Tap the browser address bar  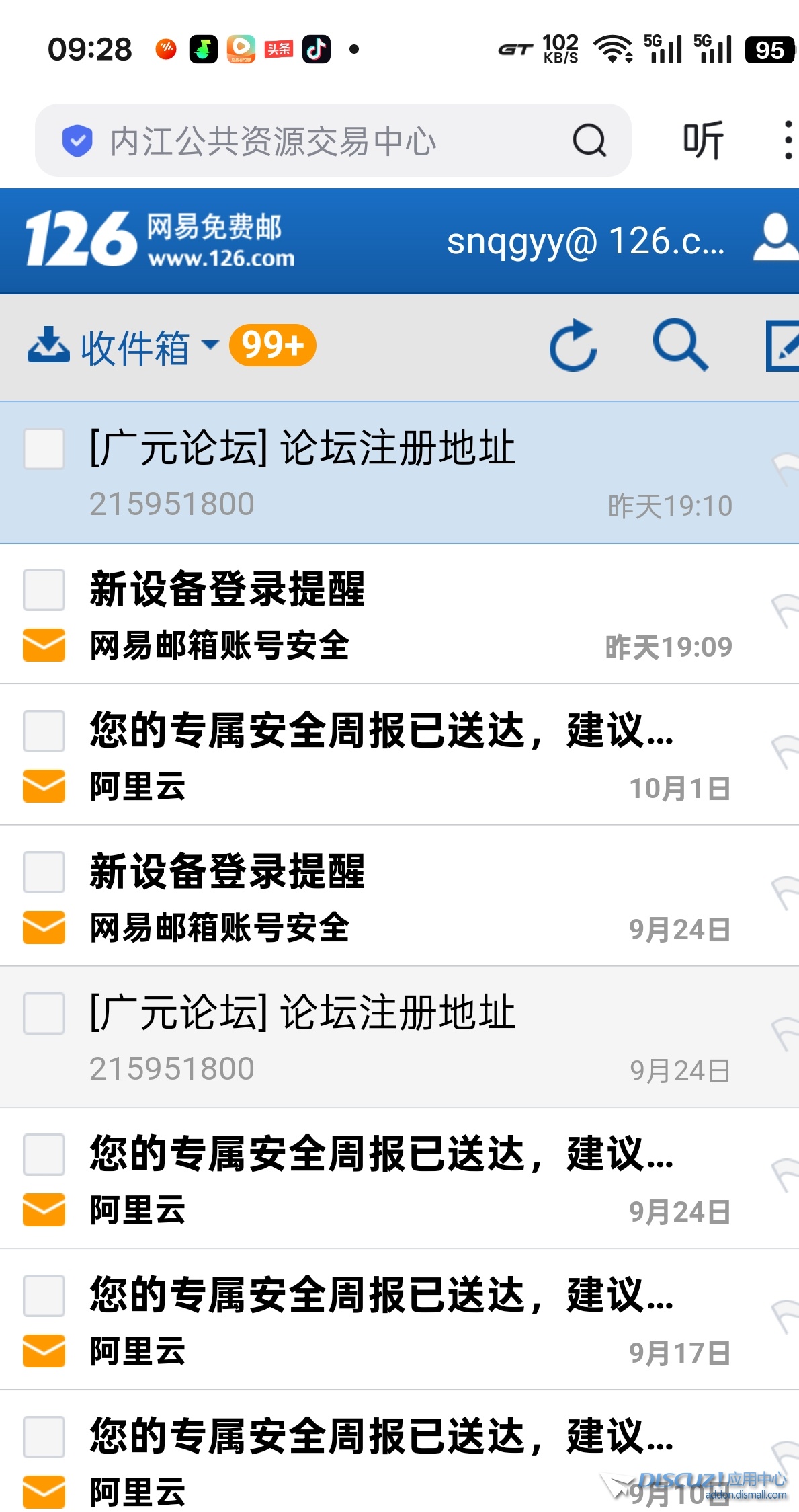[x=302, y=141]
